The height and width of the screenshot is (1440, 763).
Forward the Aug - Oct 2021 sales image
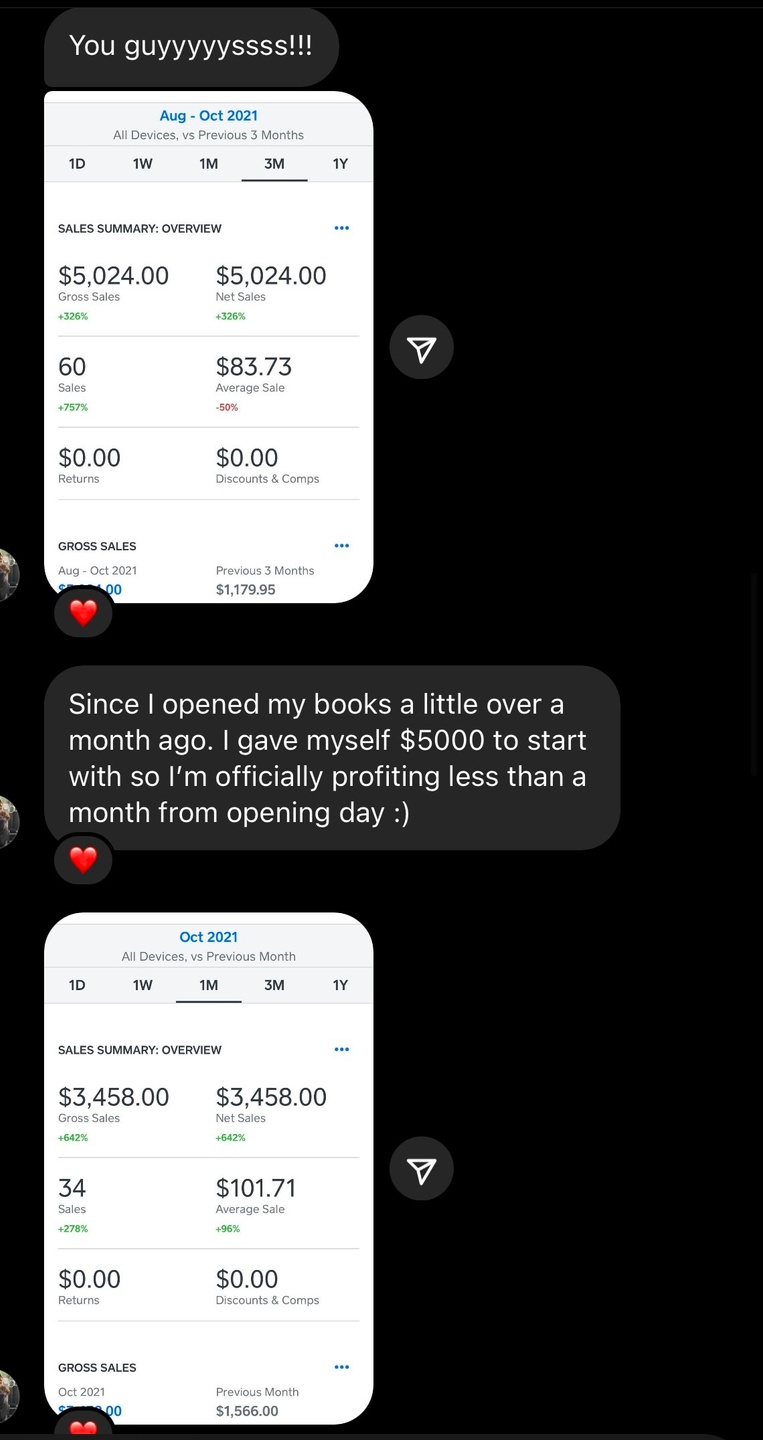(x=421, y=348)
